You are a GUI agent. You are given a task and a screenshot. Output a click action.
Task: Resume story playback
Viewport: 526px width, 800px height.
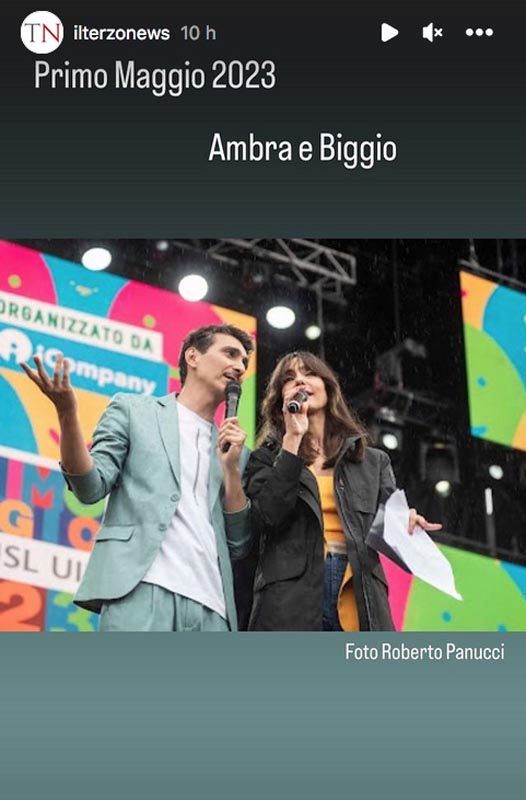[389, 33]
